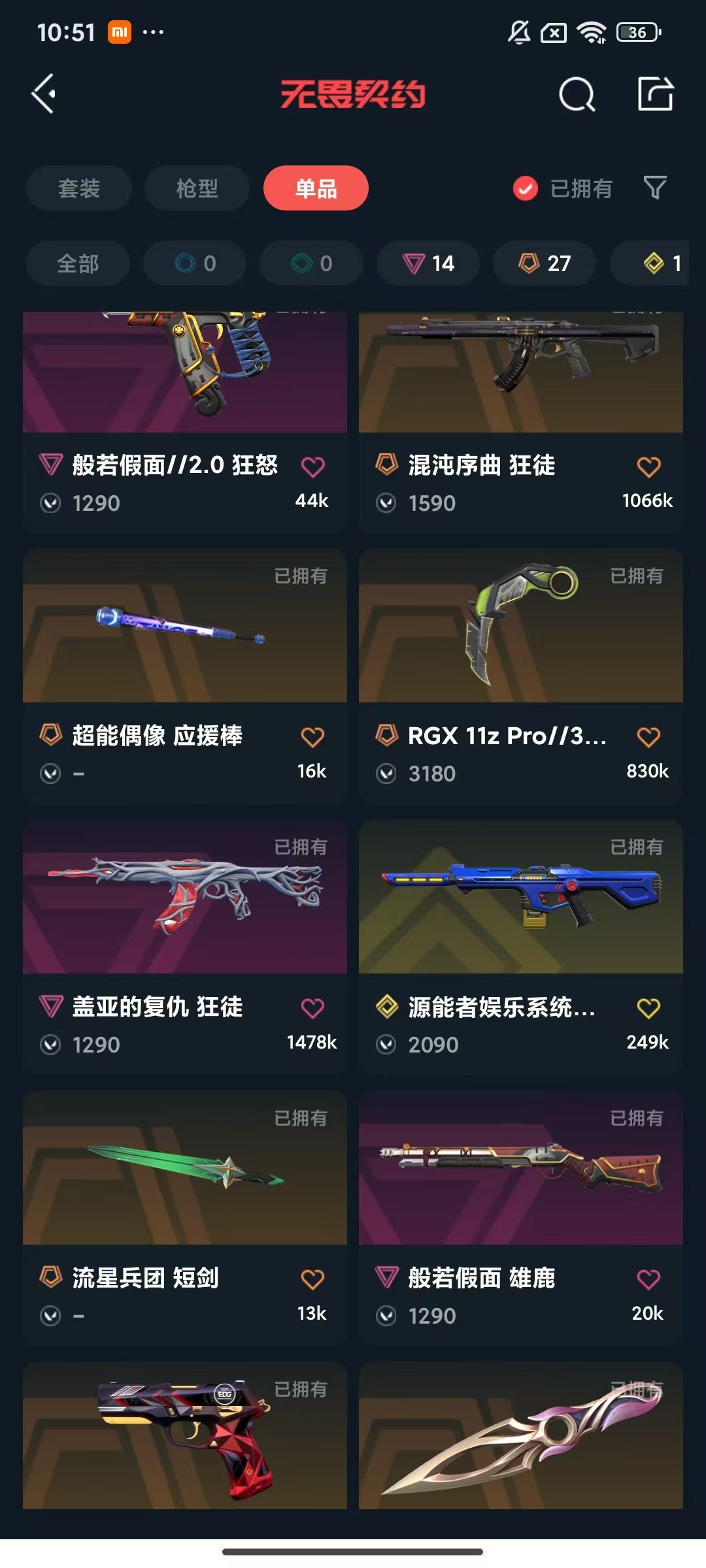Switch to the 套装 tab
Viewport: 706px width, 1568px height.
(x=79, y=189)
